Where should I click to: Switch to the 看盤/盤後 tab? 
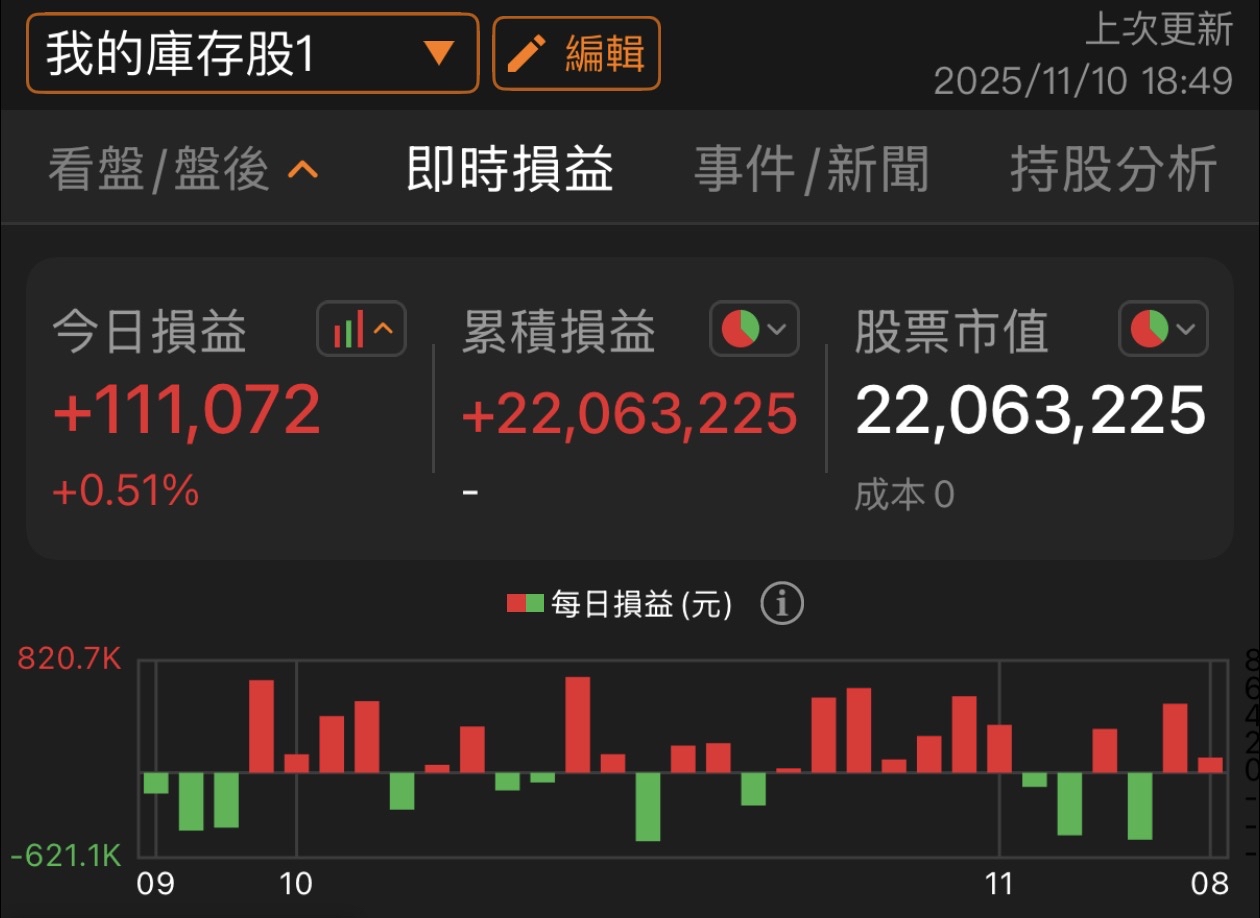[183, 169]
